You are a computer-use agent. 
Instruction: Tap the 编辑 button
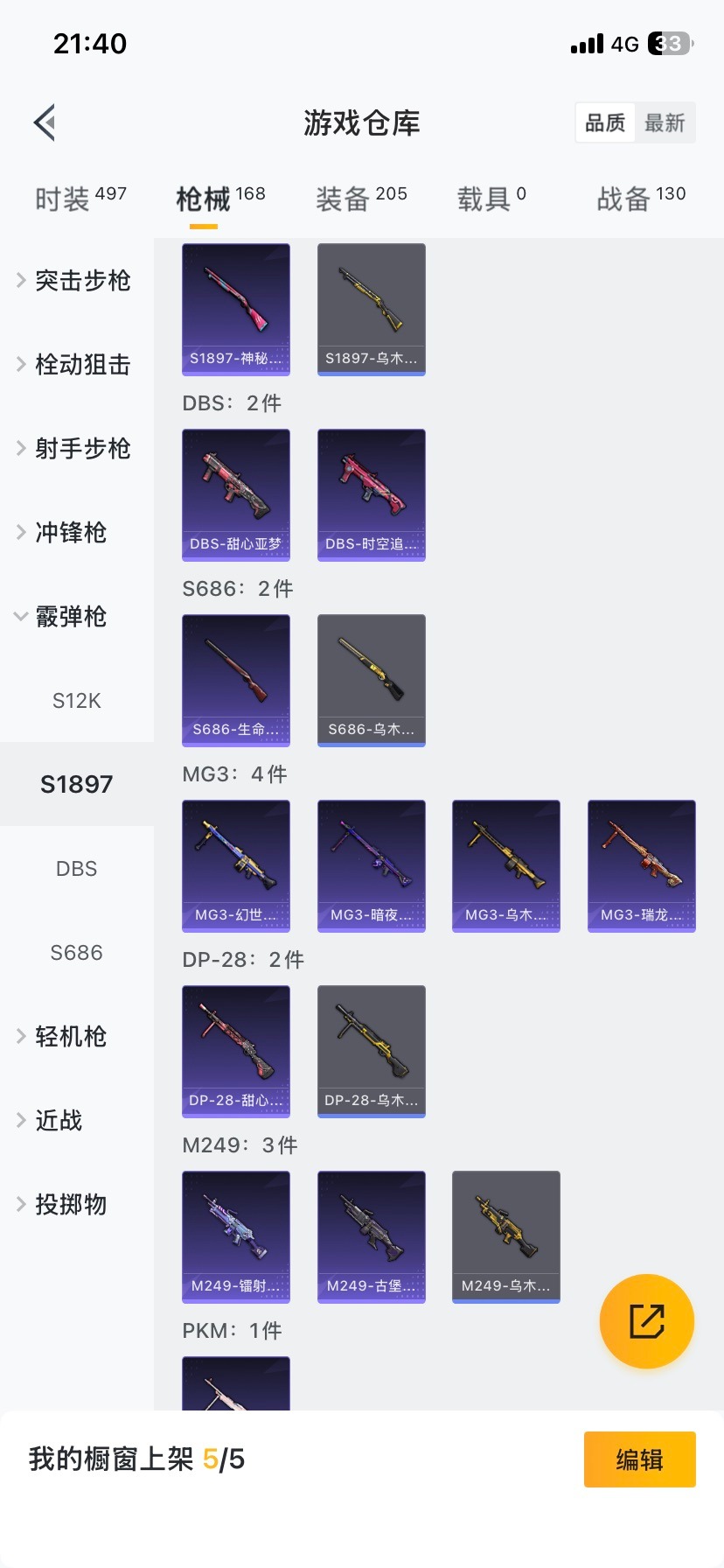click(x=639, y=1459)
